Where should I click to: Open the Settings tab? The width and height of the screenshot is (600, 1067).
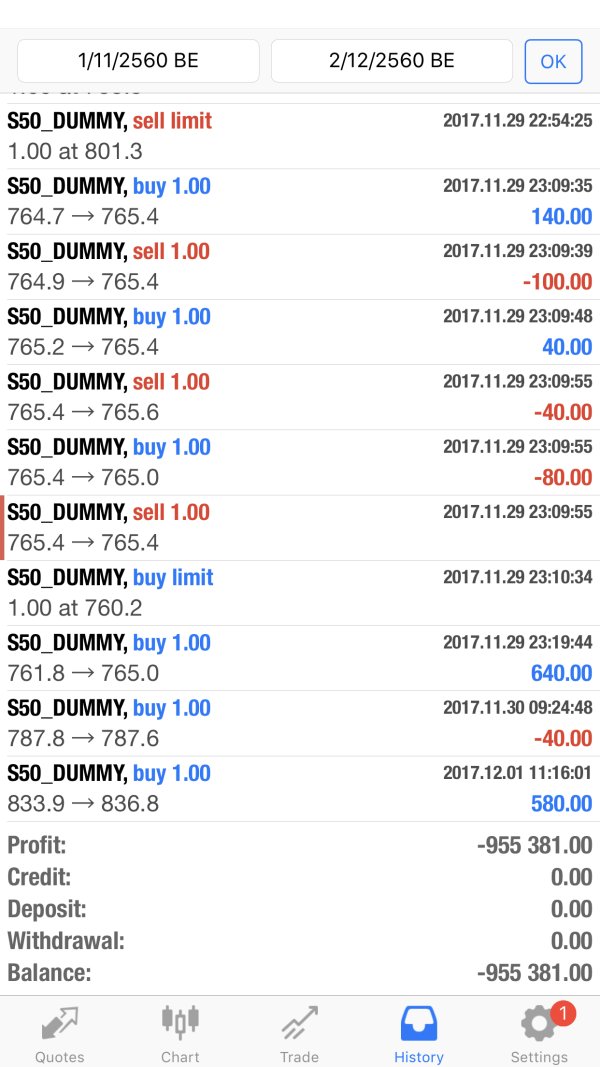tap(539, 1032)
